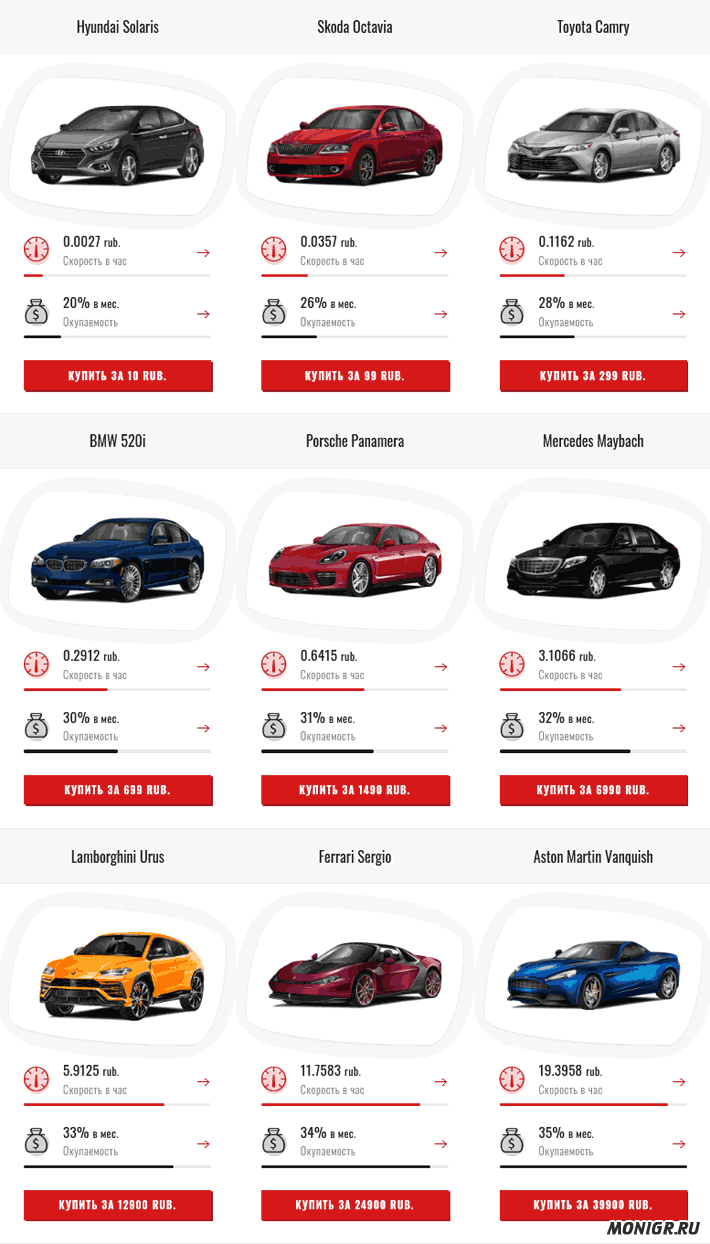
Task: Buy the Toyota Camry for 299 RUB
Action: tap(593, 376)
